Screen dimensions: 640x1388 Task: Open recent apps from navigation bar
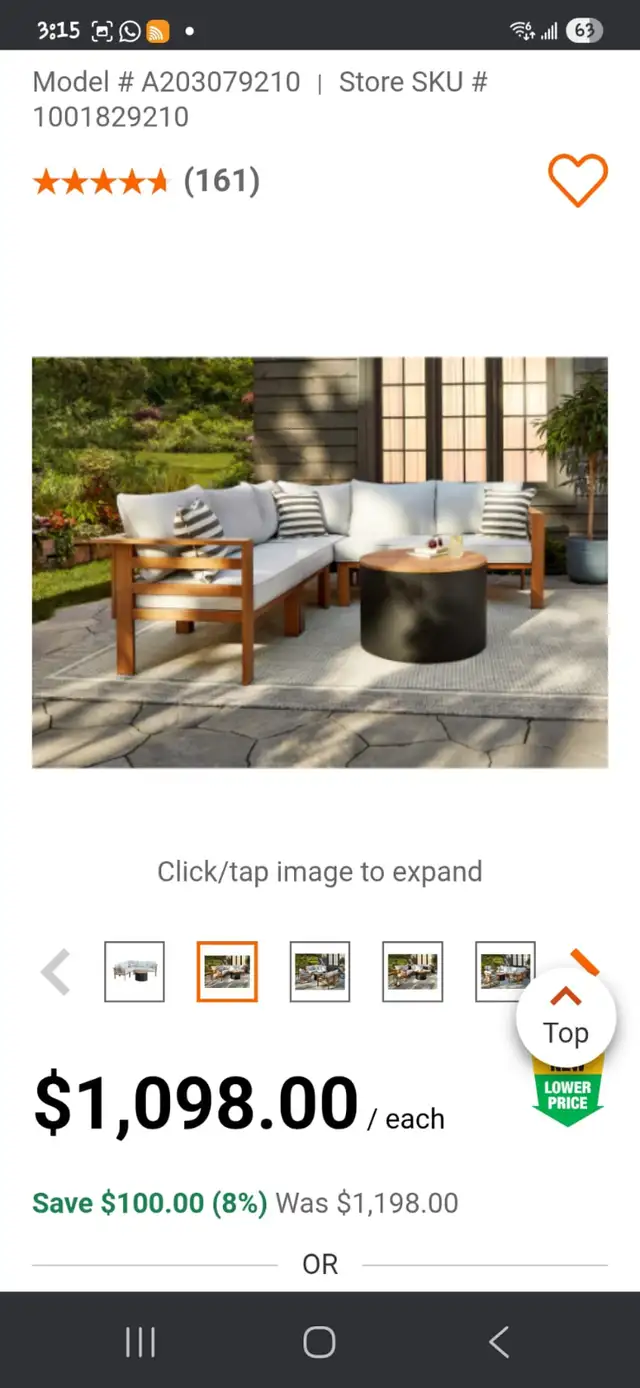coord(140,1342)
